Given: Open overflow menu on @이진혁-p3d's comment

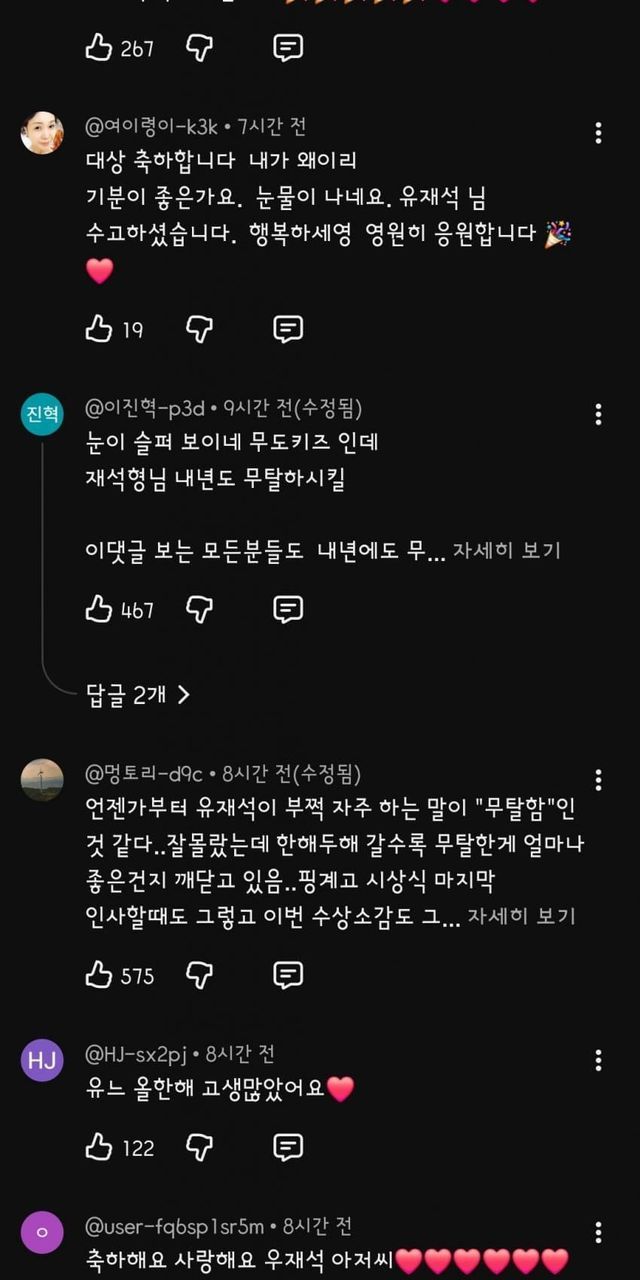Looking at the screenshot, I should 598,414.
